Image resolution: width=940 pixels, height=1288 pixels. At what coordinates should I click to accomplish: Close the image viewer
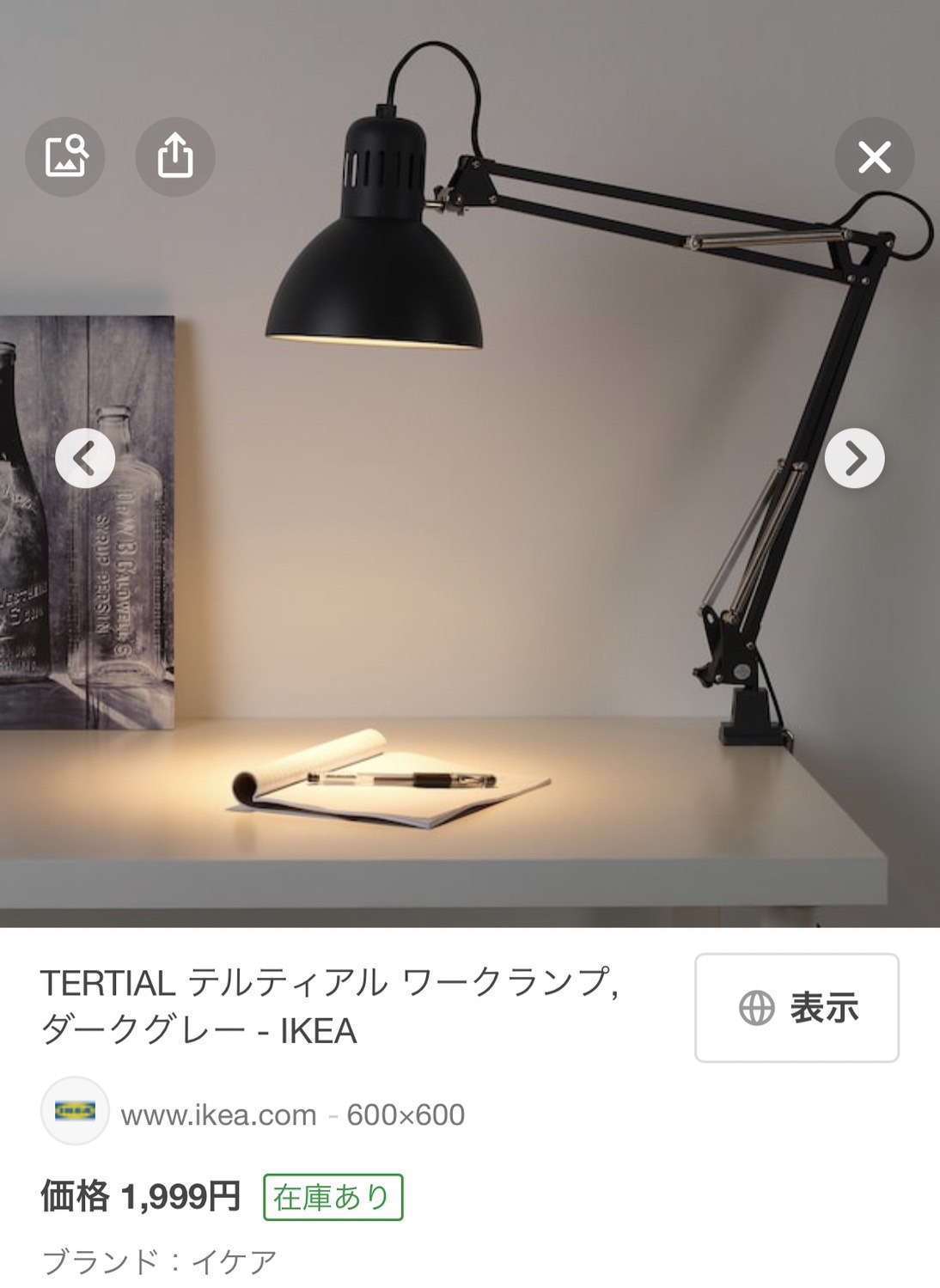coord(874,157)
